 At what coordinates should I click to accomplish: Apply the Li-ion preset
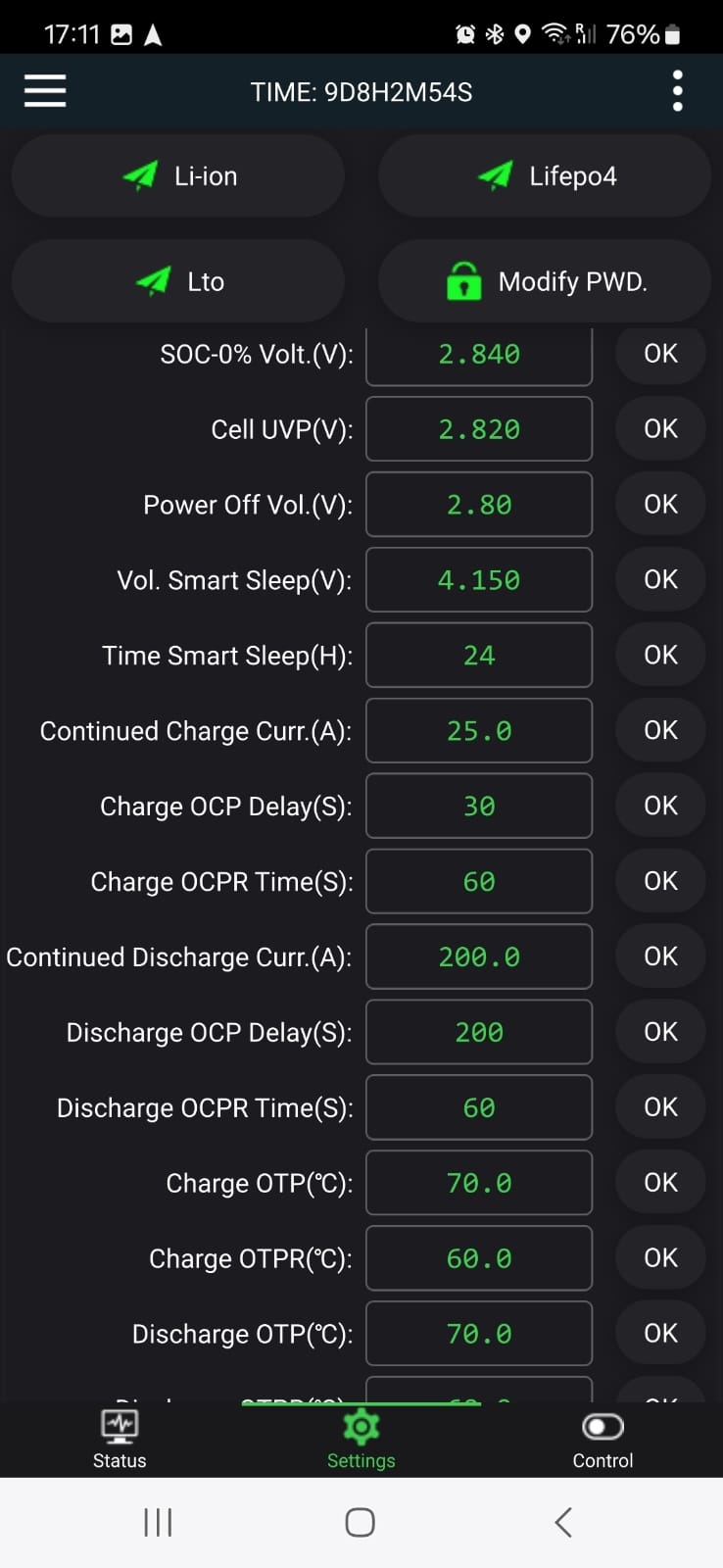pyautogui.click(x=178, y=176)
